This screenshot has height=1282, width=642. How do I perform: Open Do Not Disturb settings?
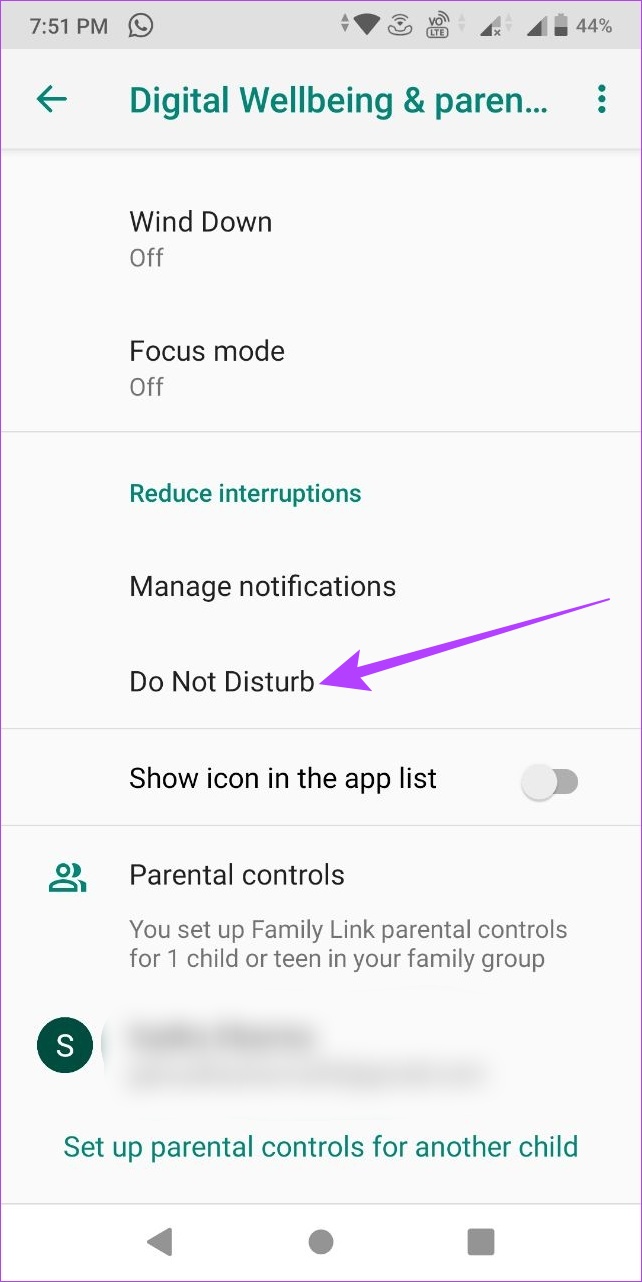(x=321, y=682)
